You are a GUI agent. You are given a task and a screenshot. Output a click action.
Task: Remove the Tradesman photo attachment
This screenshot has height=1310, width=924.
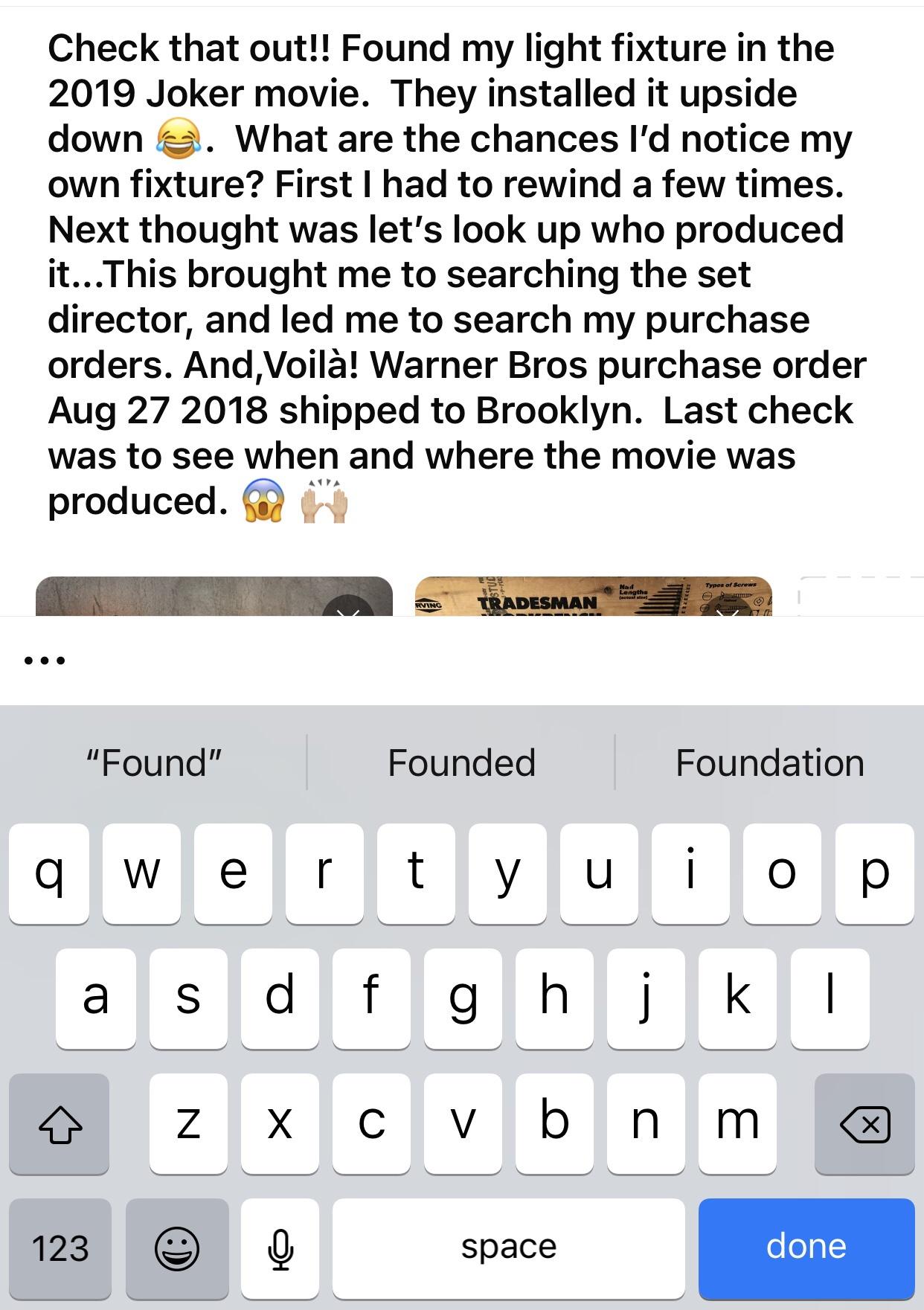click(x=728, y=608)
